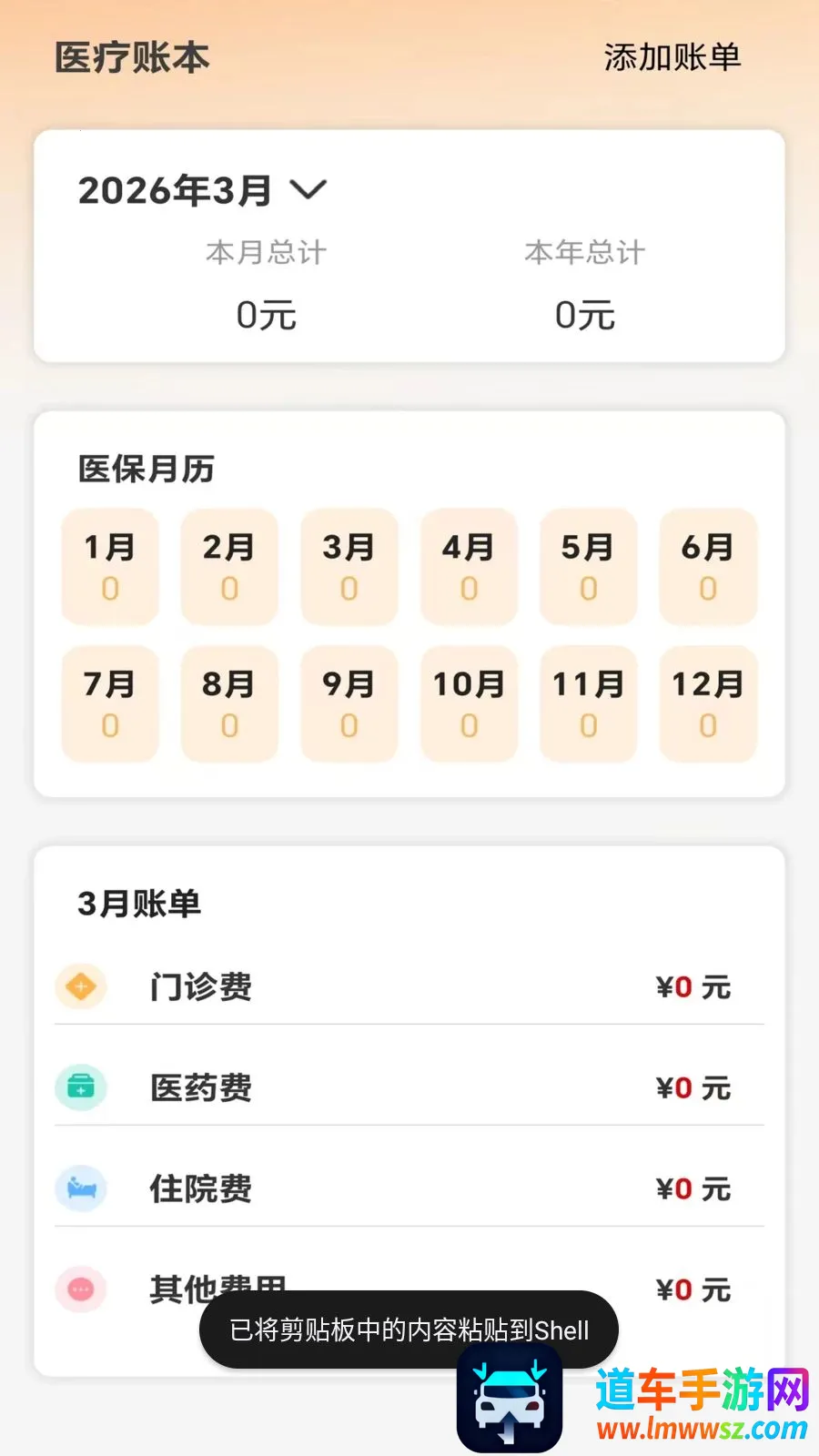The width and height of the screenshot is (819, 1456).
Task: Choose the 4月 month tile
Action: [469, 567]
